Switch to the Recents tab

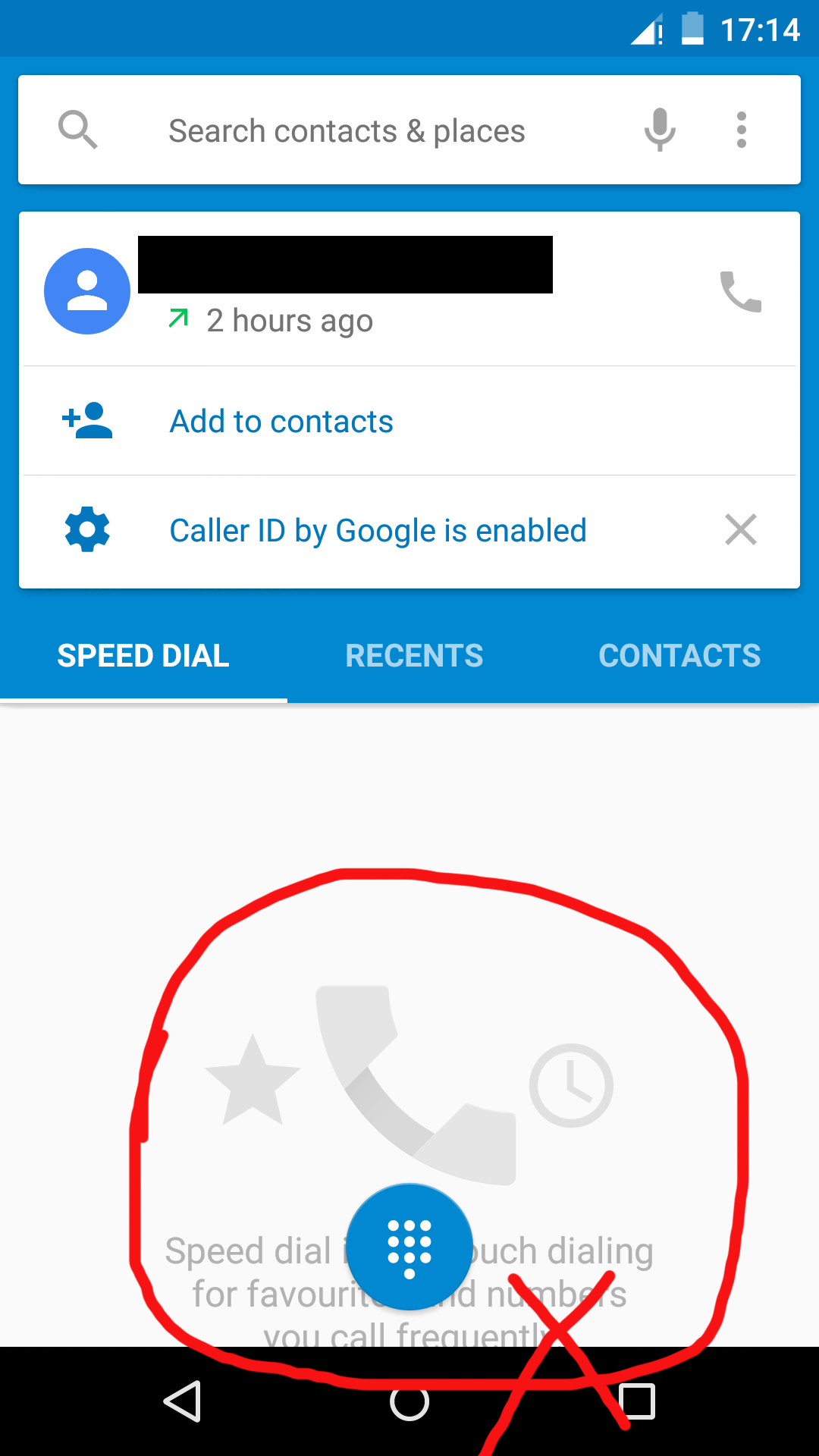[414, 656]
